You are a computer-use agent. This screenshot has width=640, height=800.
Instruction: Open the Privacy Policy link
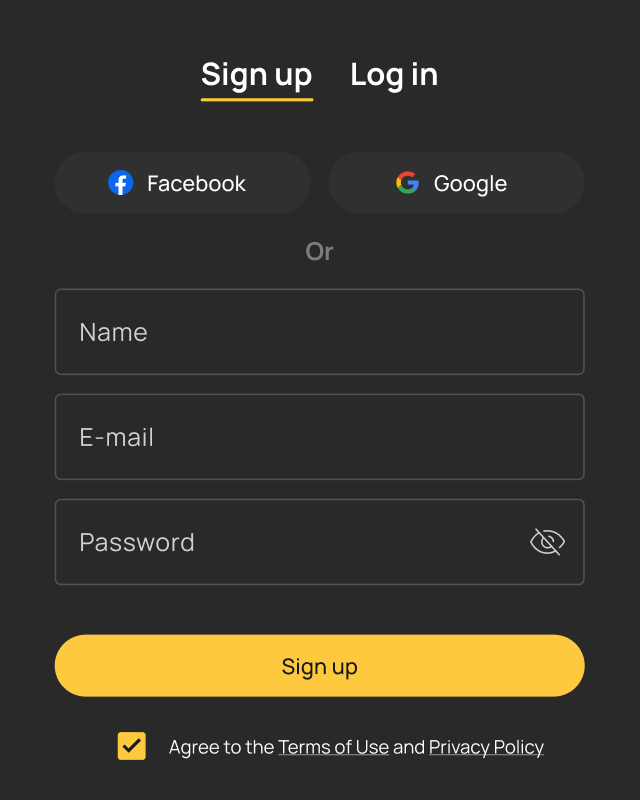tap(486, 747)
